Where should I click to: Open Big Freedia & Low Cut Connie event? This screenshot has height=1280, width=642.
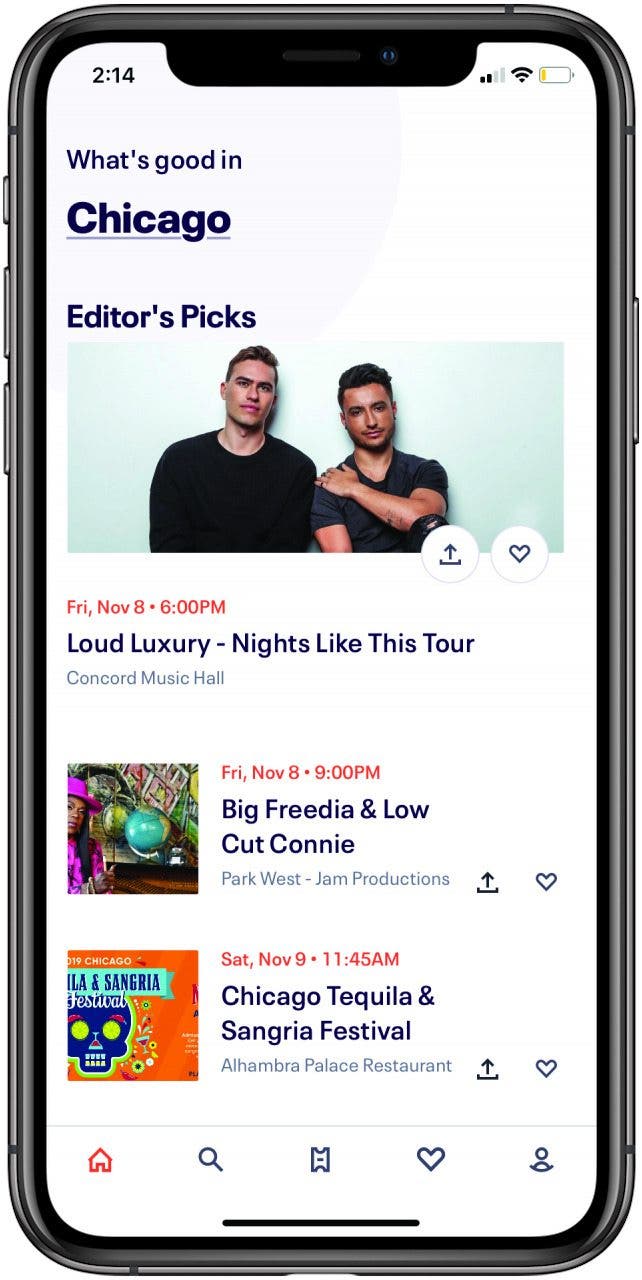point(324,826)
